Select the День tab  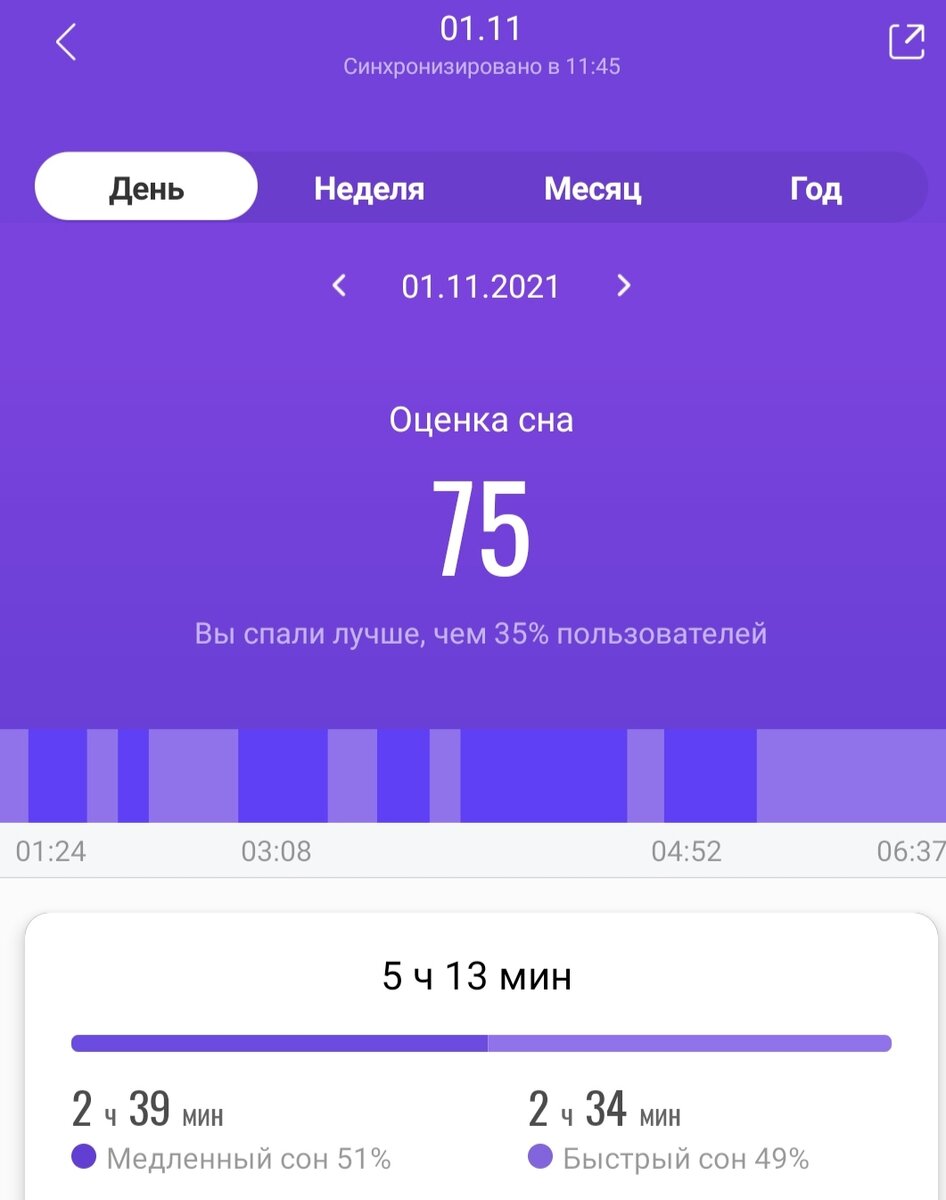pyautogui.click(x=145, y=187)
